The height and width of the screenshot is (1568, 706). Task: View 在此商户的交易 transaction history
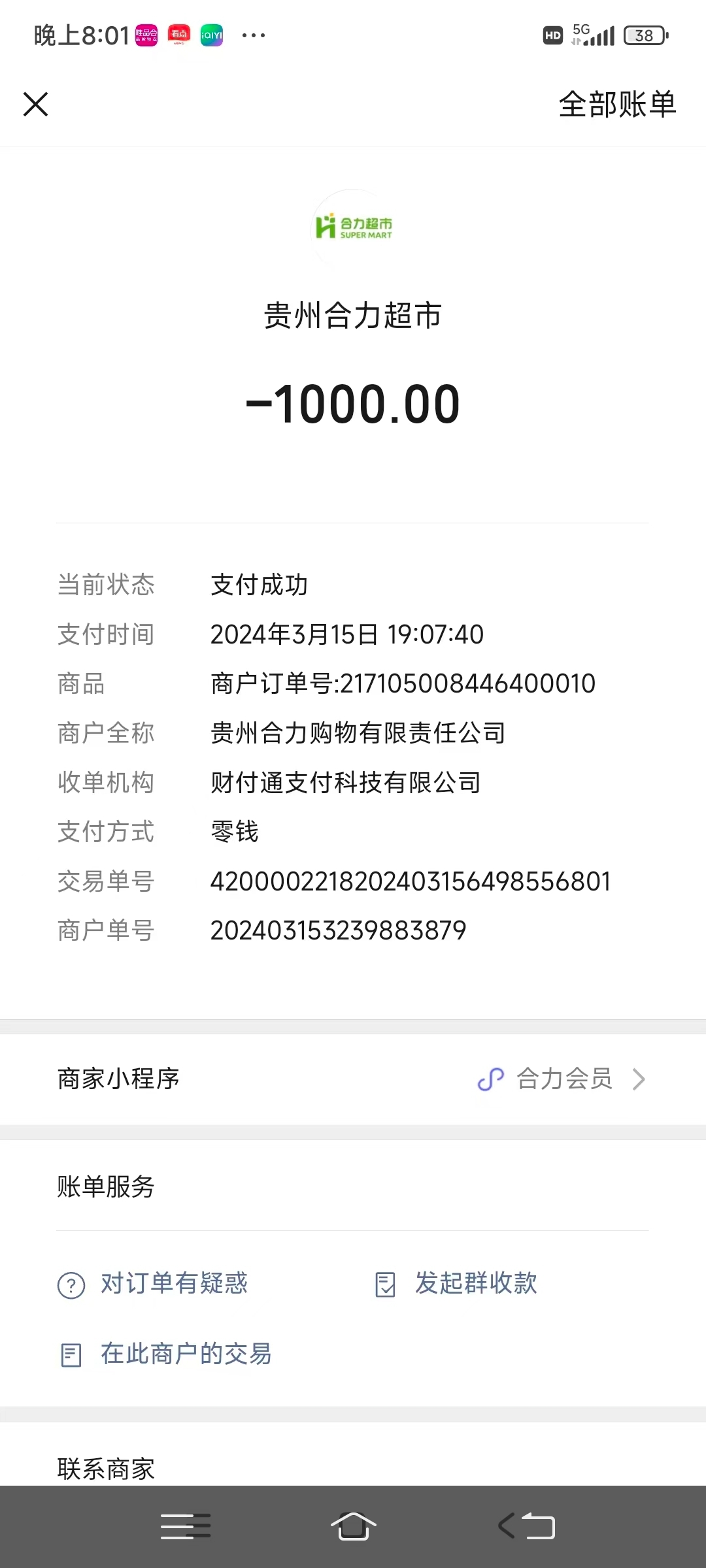tap(167, 1354)
